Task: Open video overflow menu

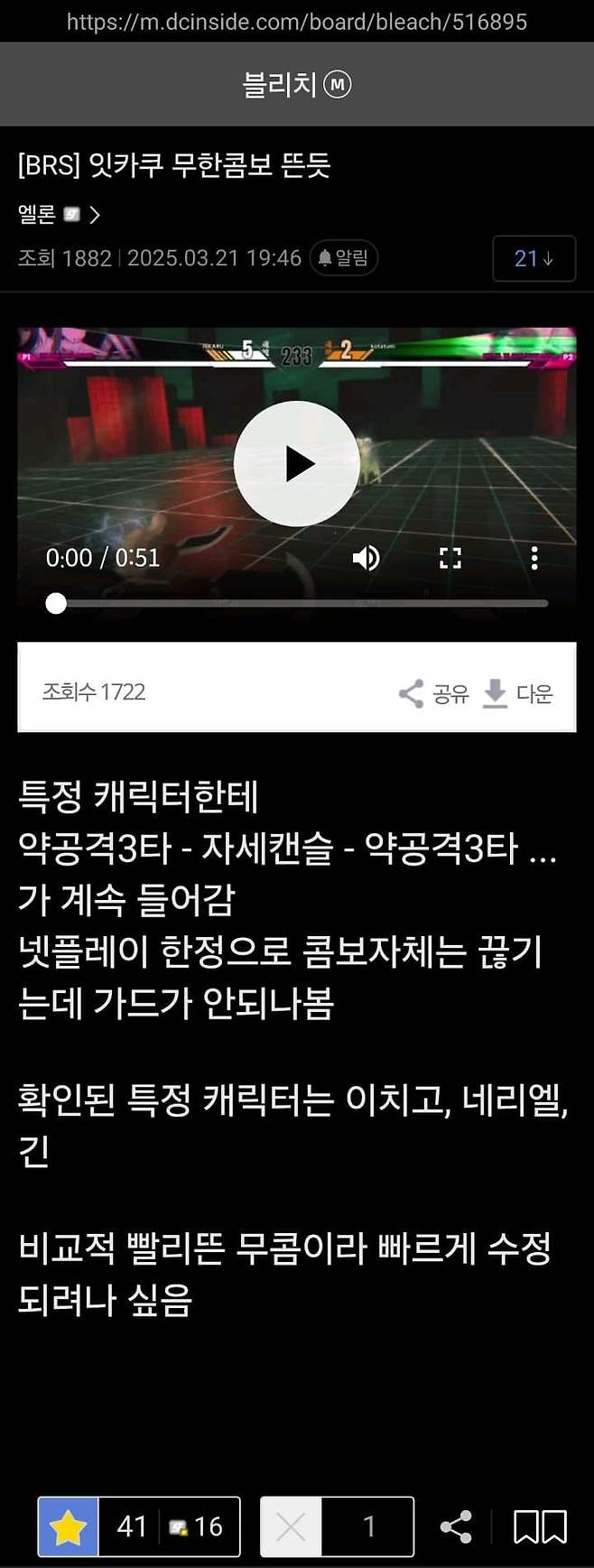Action: point(534,558)
